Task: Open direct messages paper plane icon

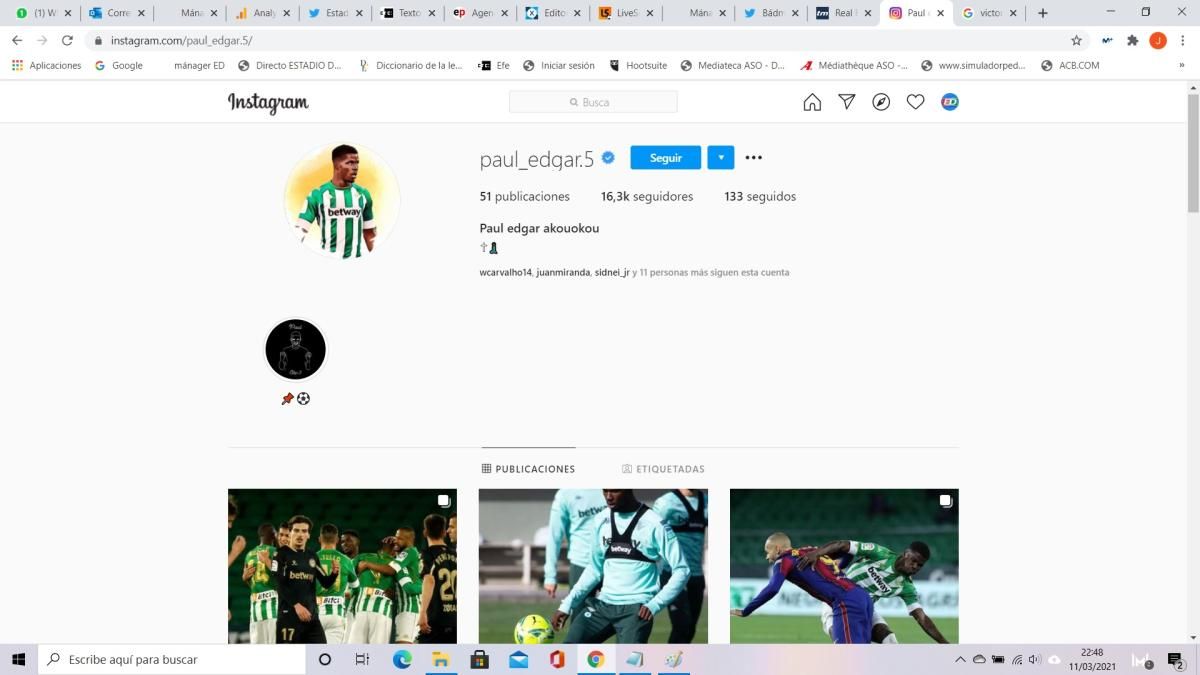Action: click(x=846, y=102)
